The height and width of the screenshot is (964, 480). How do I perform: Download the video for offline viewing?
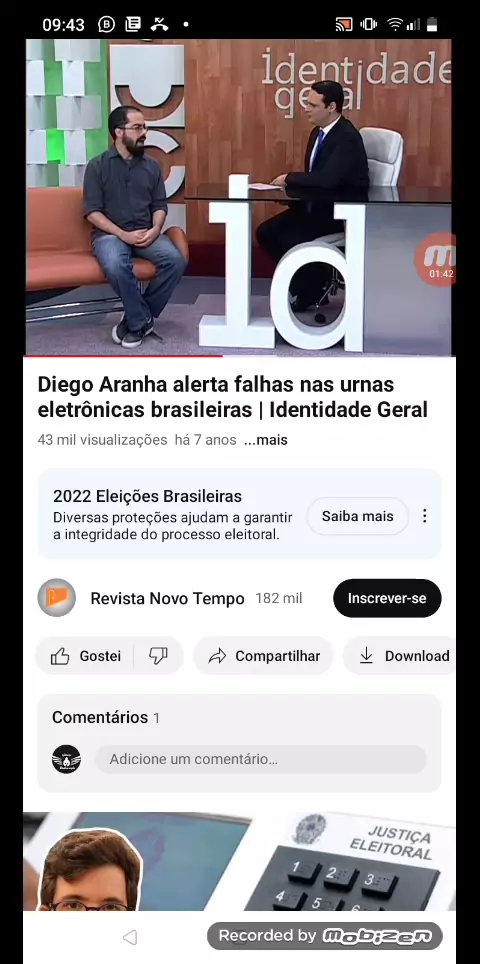point(399,656)
